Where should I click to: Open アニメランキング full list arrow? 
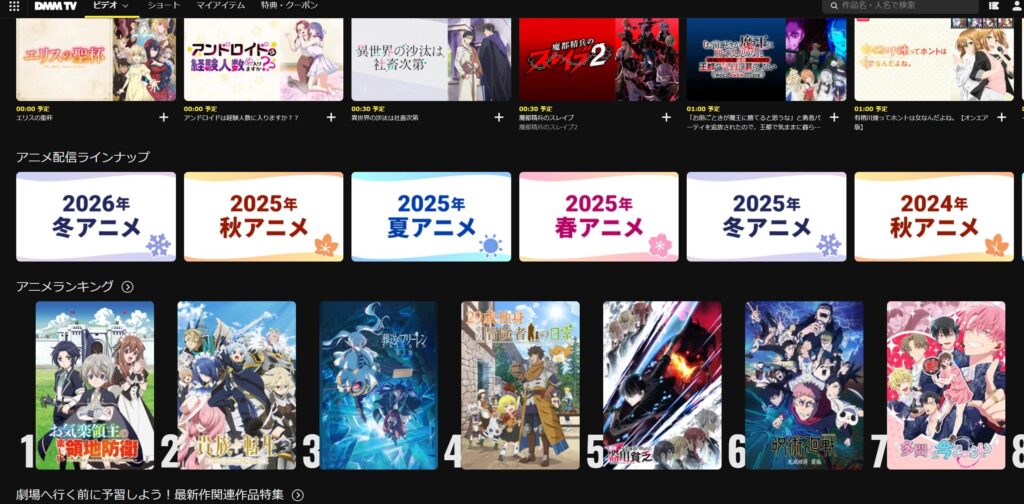[128, 287]
